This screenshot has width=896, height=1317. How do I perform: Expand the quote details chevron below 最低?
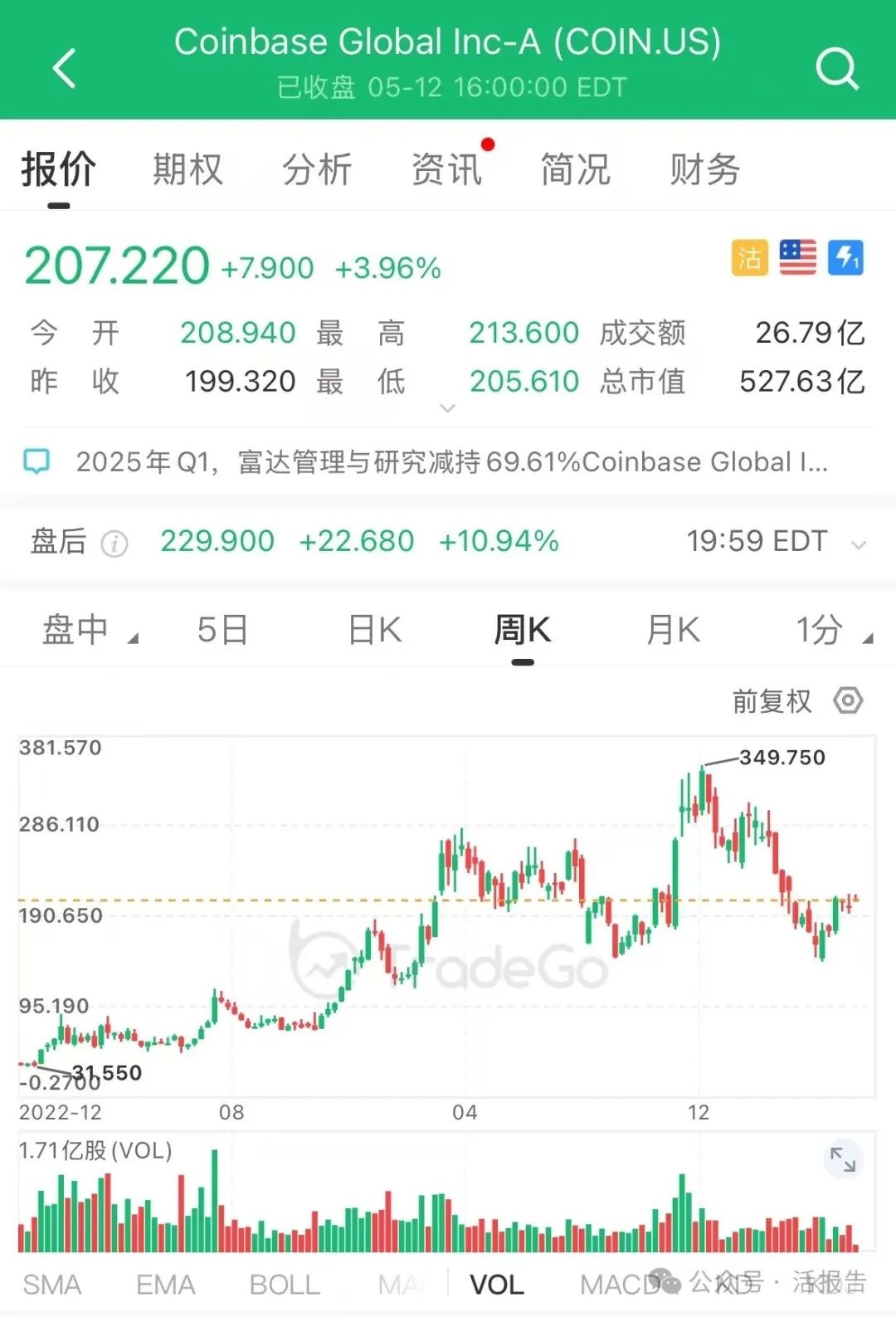(447, 408)
